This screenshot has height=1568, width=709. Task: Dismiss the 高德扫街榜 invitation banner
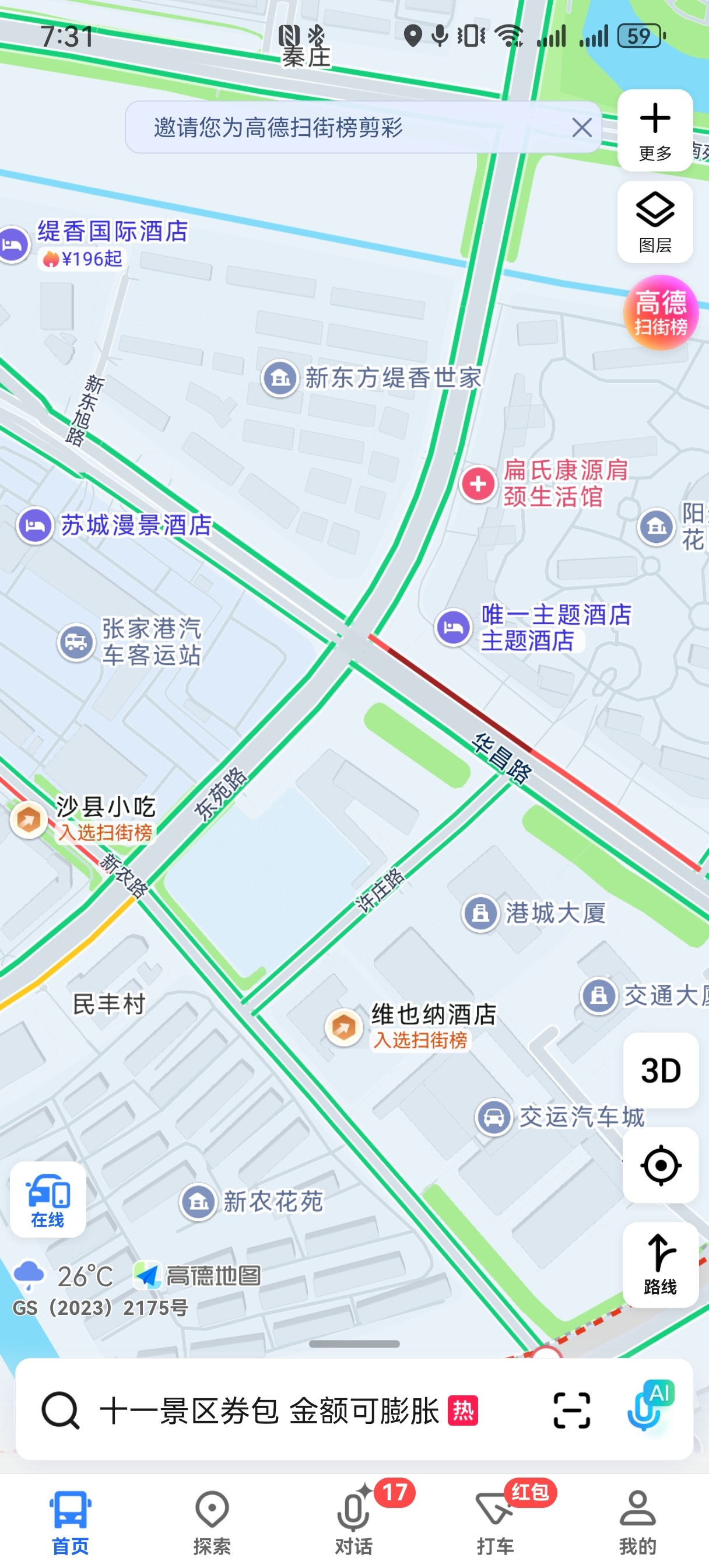[581, 128]
